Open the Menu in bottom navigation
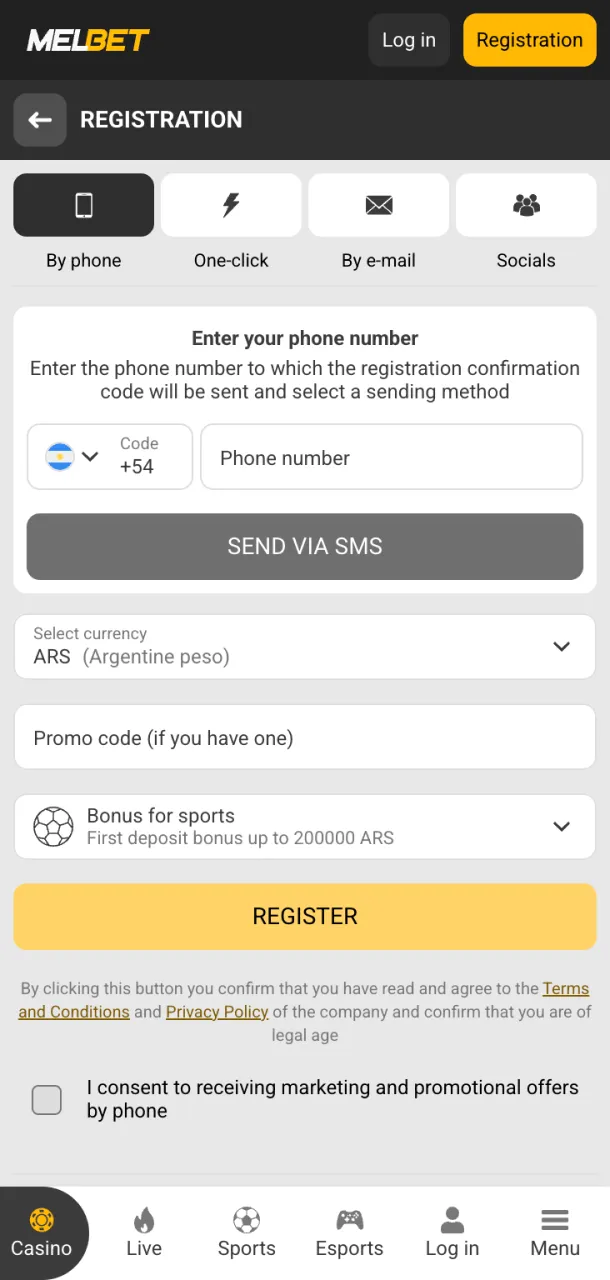 coord(555,1233)
